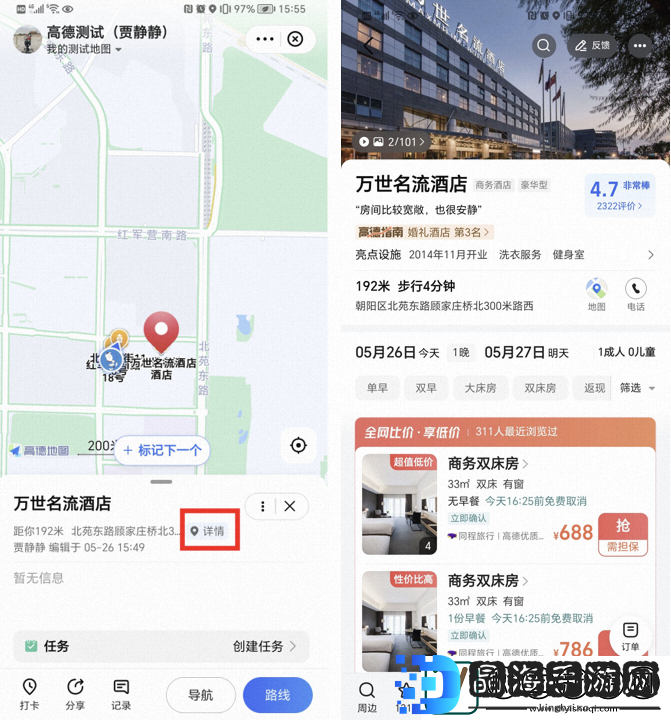Share this place via 分享
This screenshot has height=720, width=671.
pos(75,693)
